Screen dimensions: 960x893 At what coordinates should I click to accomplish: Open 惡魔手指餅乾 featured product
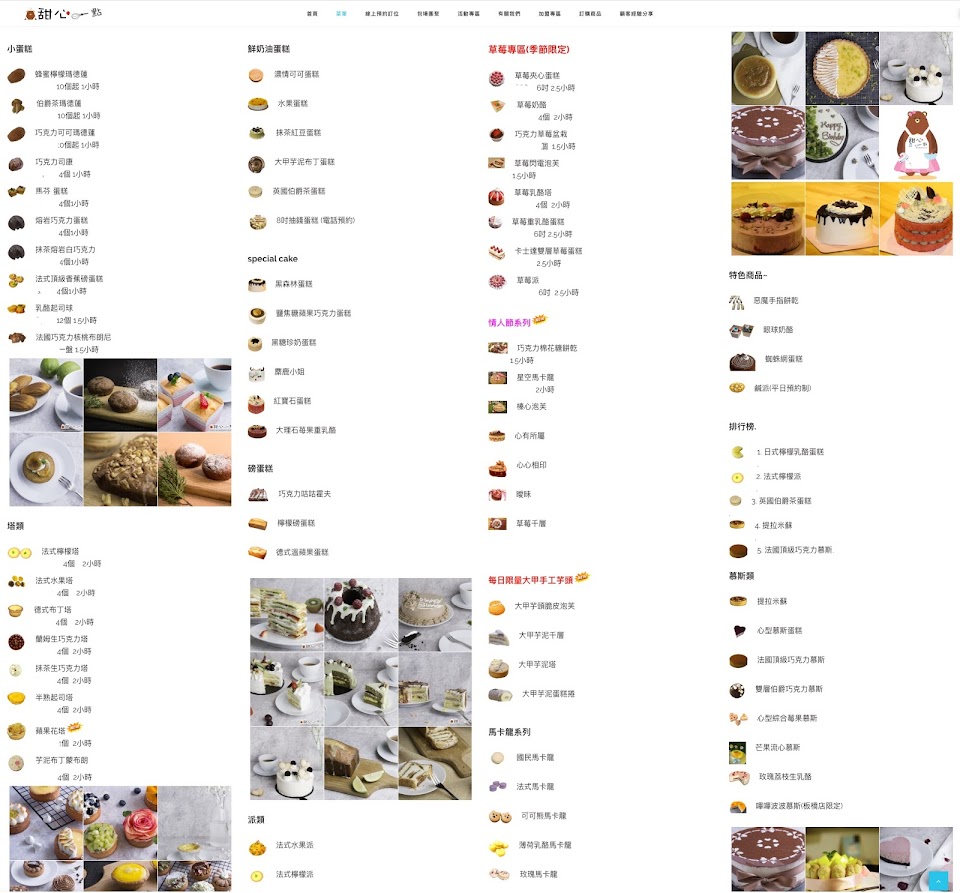(x=776, y=301)
